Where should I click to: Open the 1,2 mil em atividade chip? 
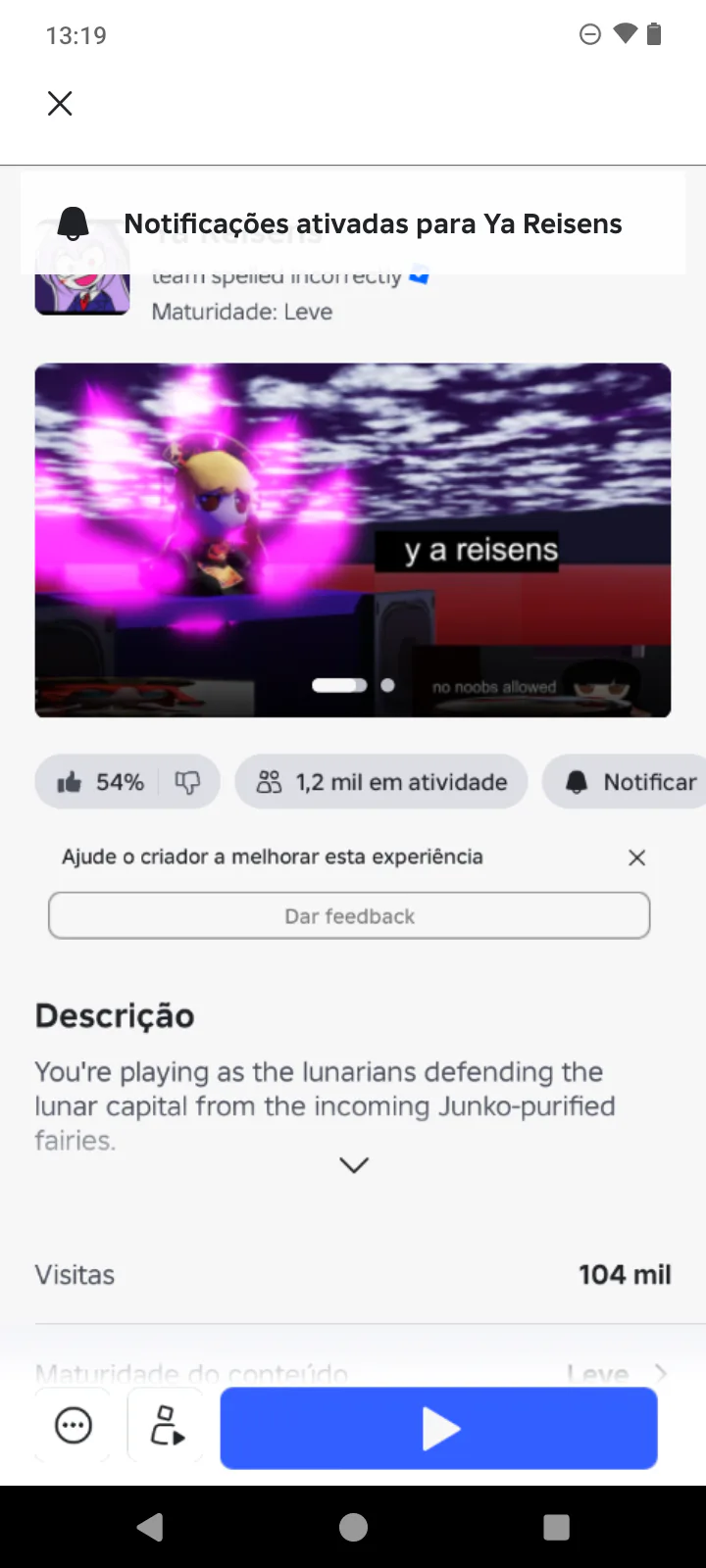click(x=381, y=782)
